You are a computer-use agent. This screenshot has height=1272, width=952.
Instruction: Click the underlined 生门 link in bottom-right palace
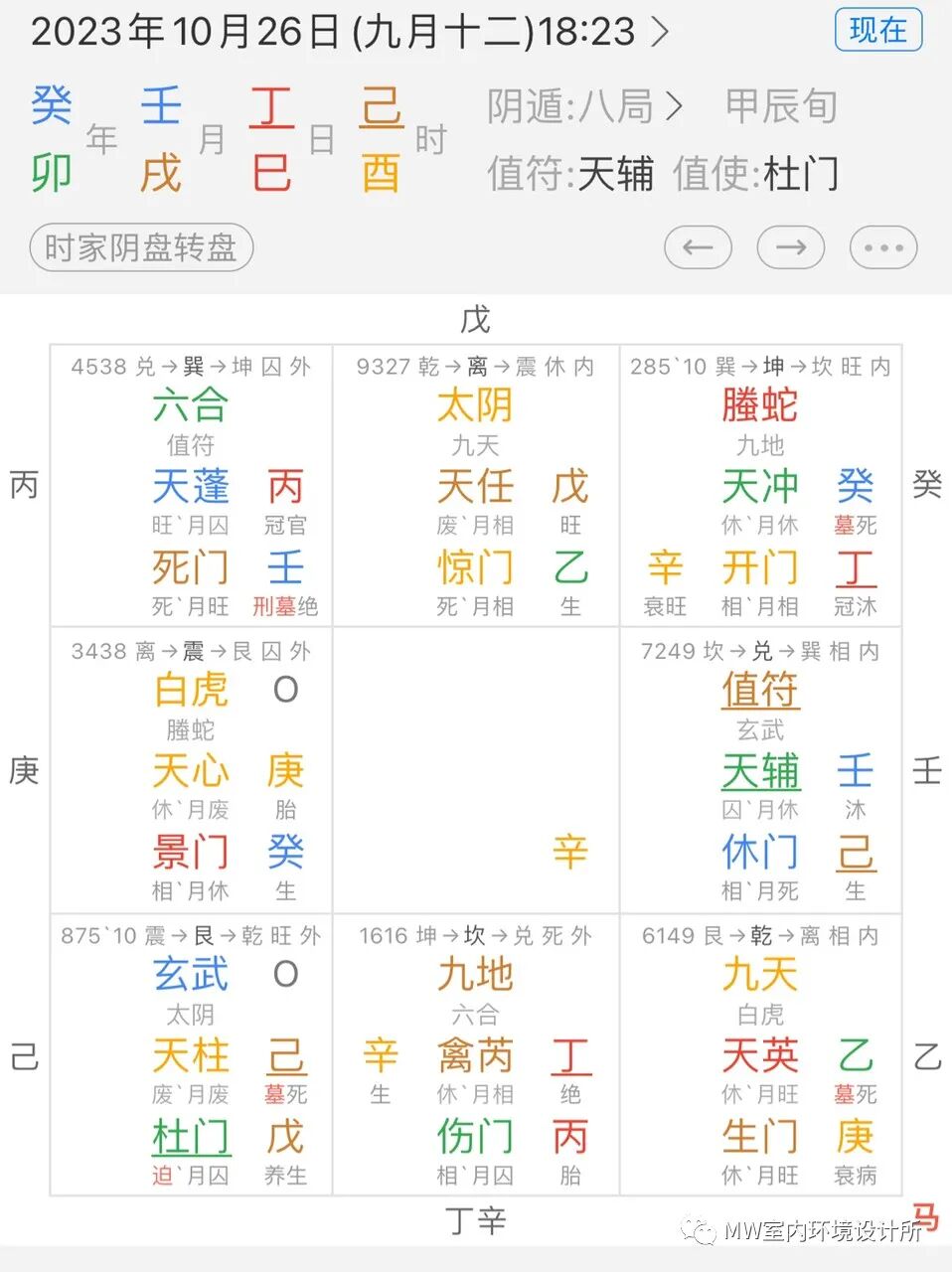[x=759, y=1139]
